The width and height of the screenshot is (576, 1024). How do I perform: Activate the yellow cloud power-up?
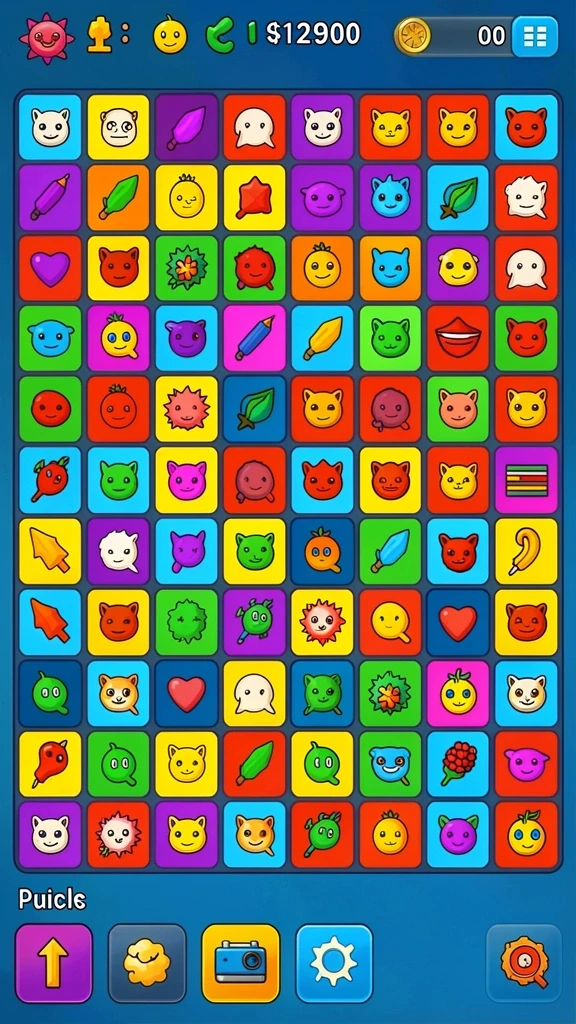(147, 963)
